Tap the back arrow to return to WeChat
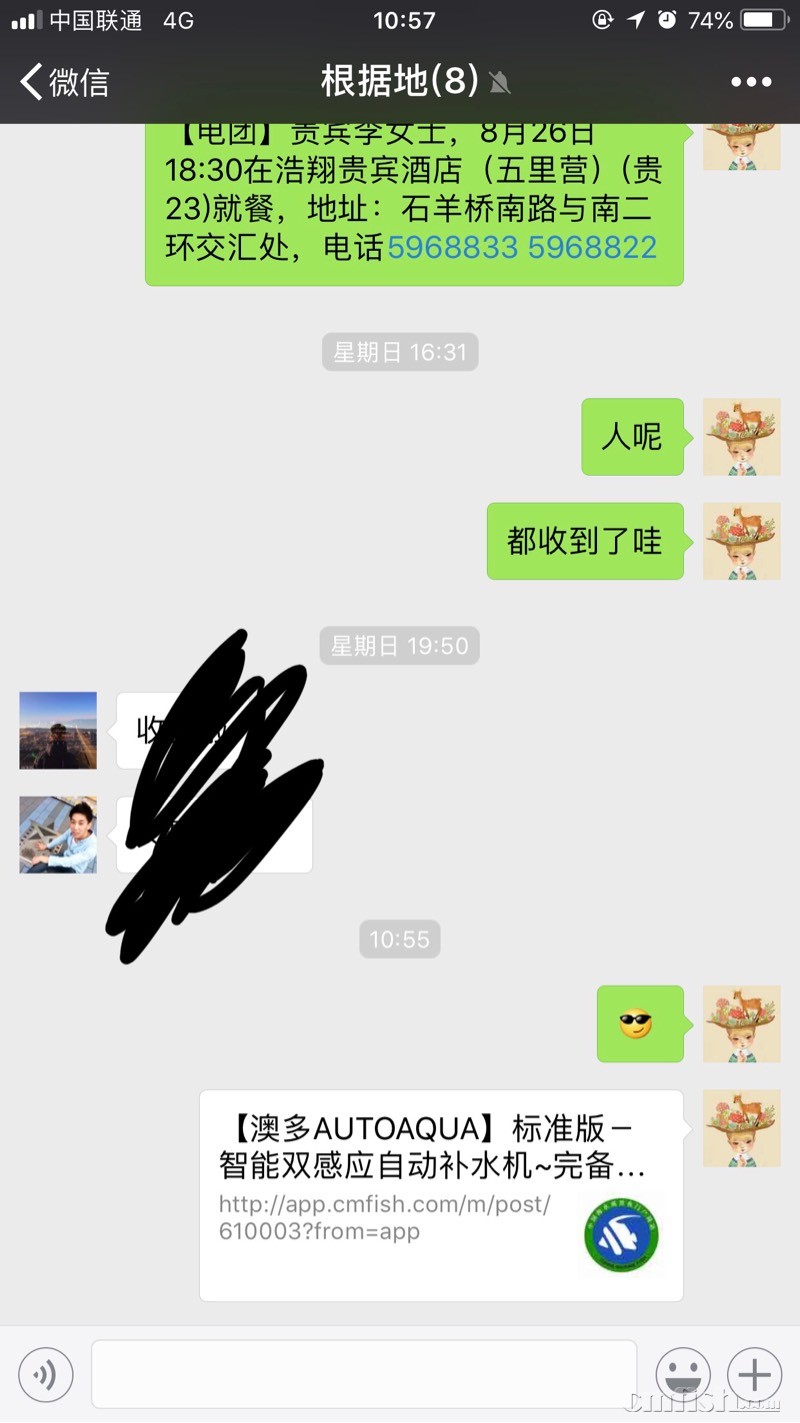This screenshot has height=1423, width=800. point(28,82)
